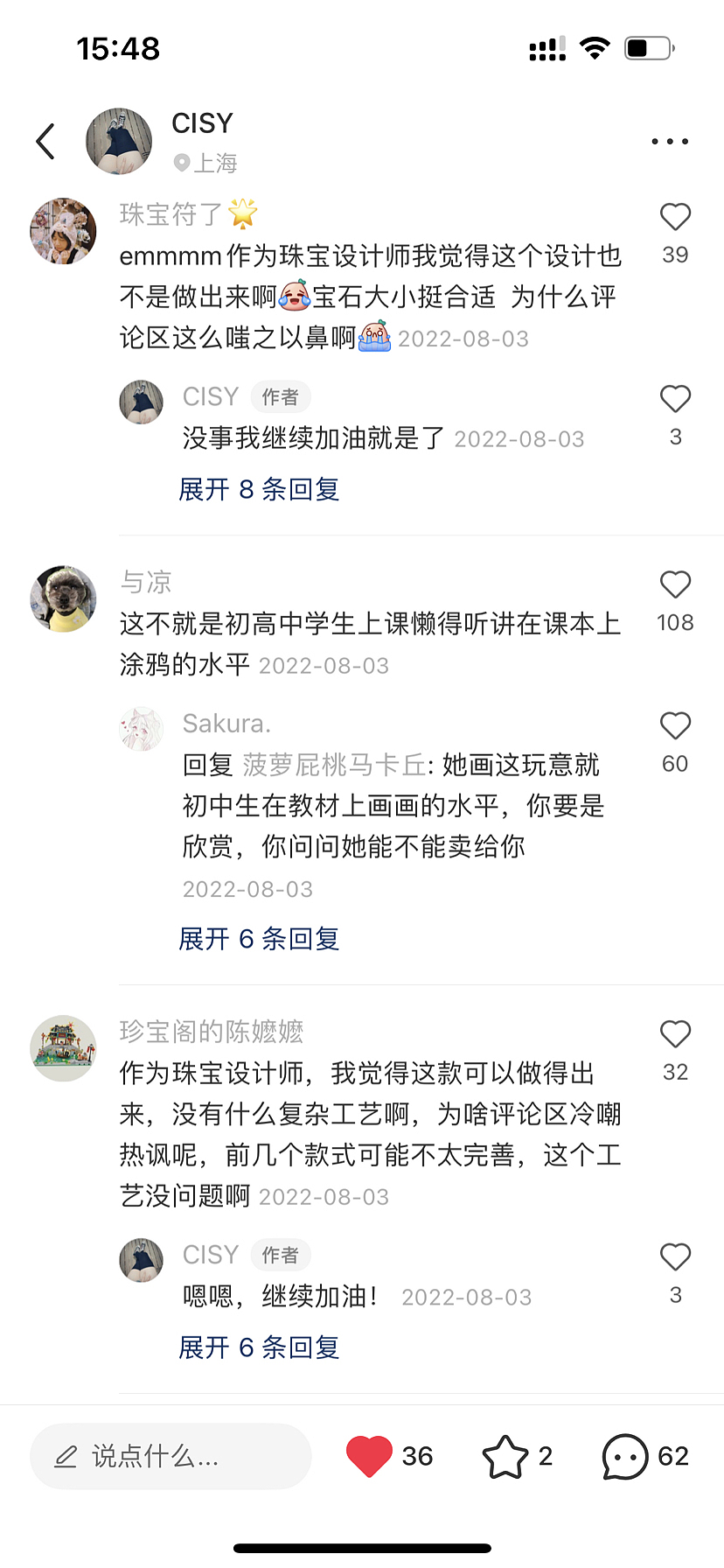
Task: Tap the 说点什么 comment box
Action: click(171, 1456)
